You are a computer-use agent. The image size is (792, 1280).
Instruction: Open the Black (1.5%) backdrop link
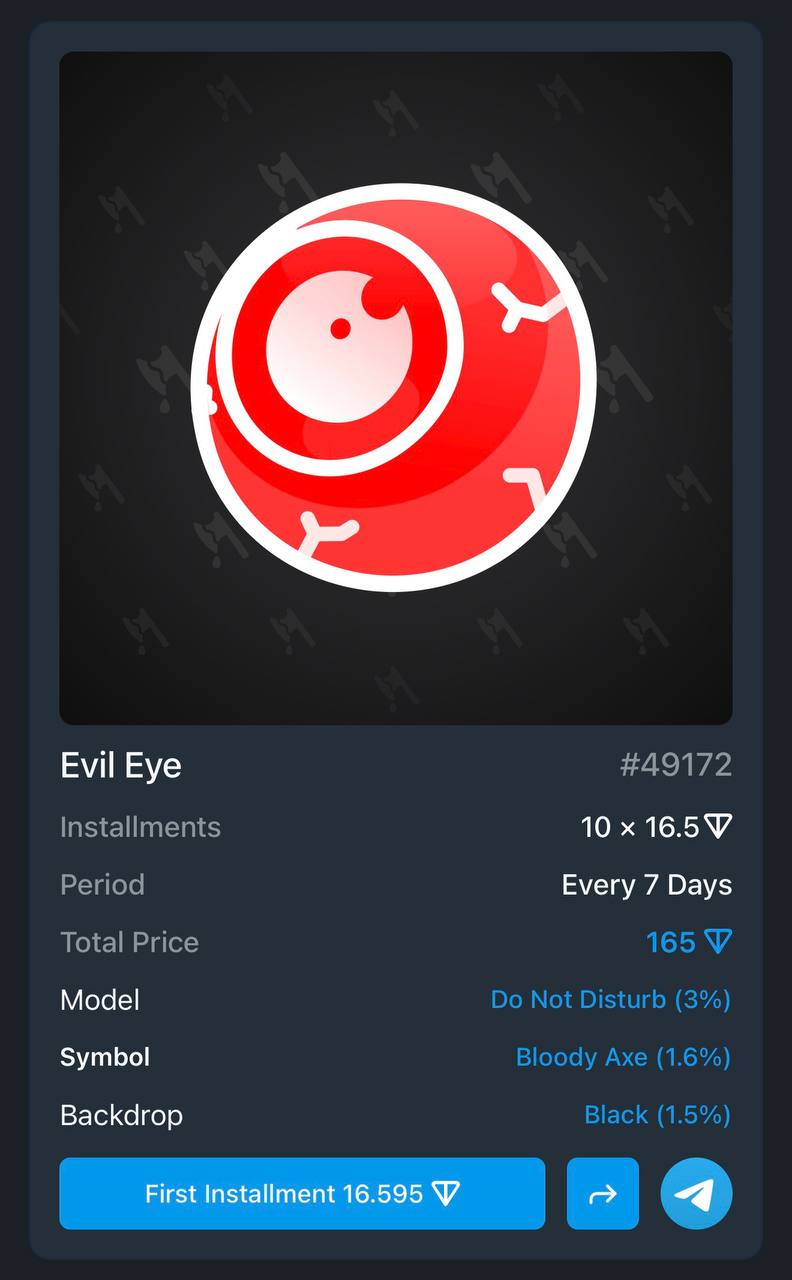(657, 1114)
